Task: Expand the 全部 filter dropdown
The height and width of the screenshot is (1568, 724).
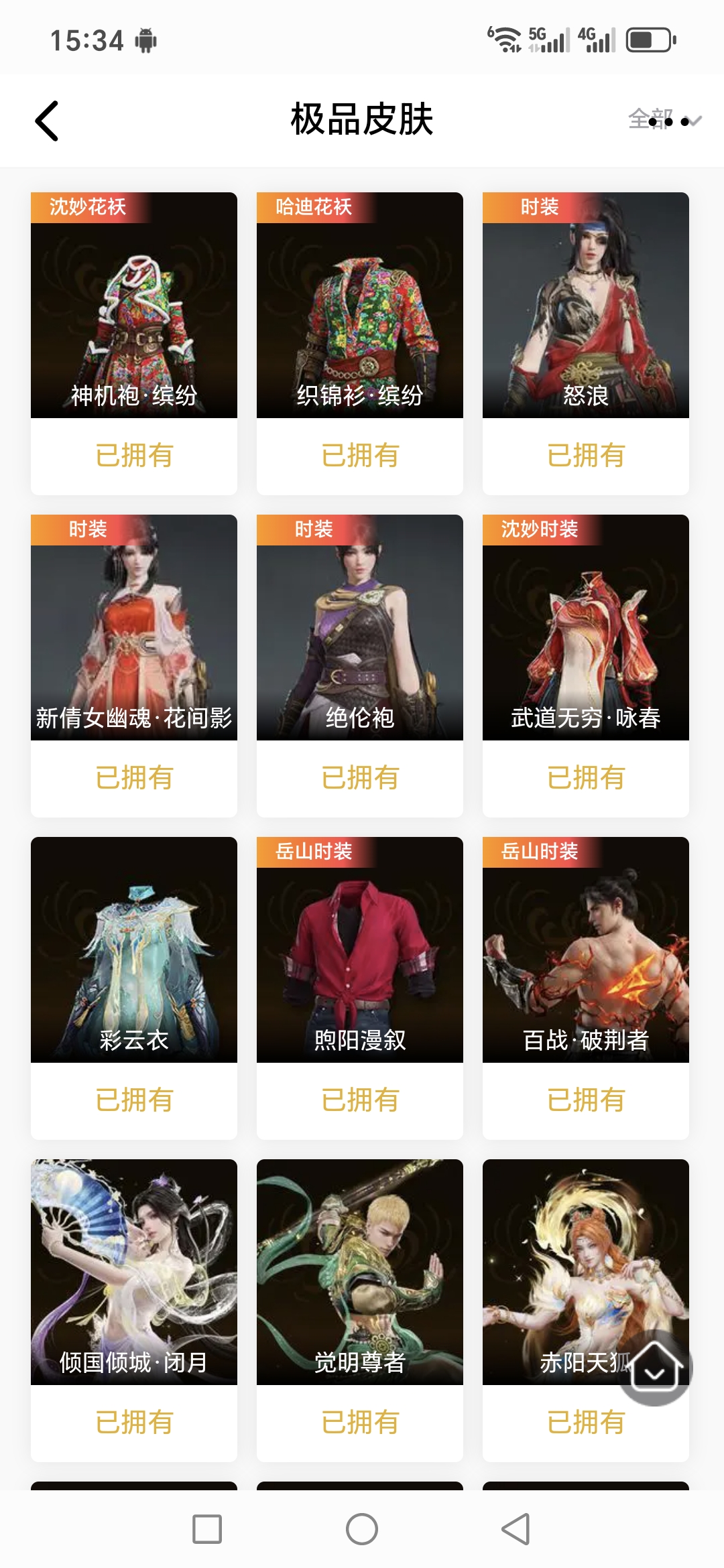Action: click(x=664, y=121)
